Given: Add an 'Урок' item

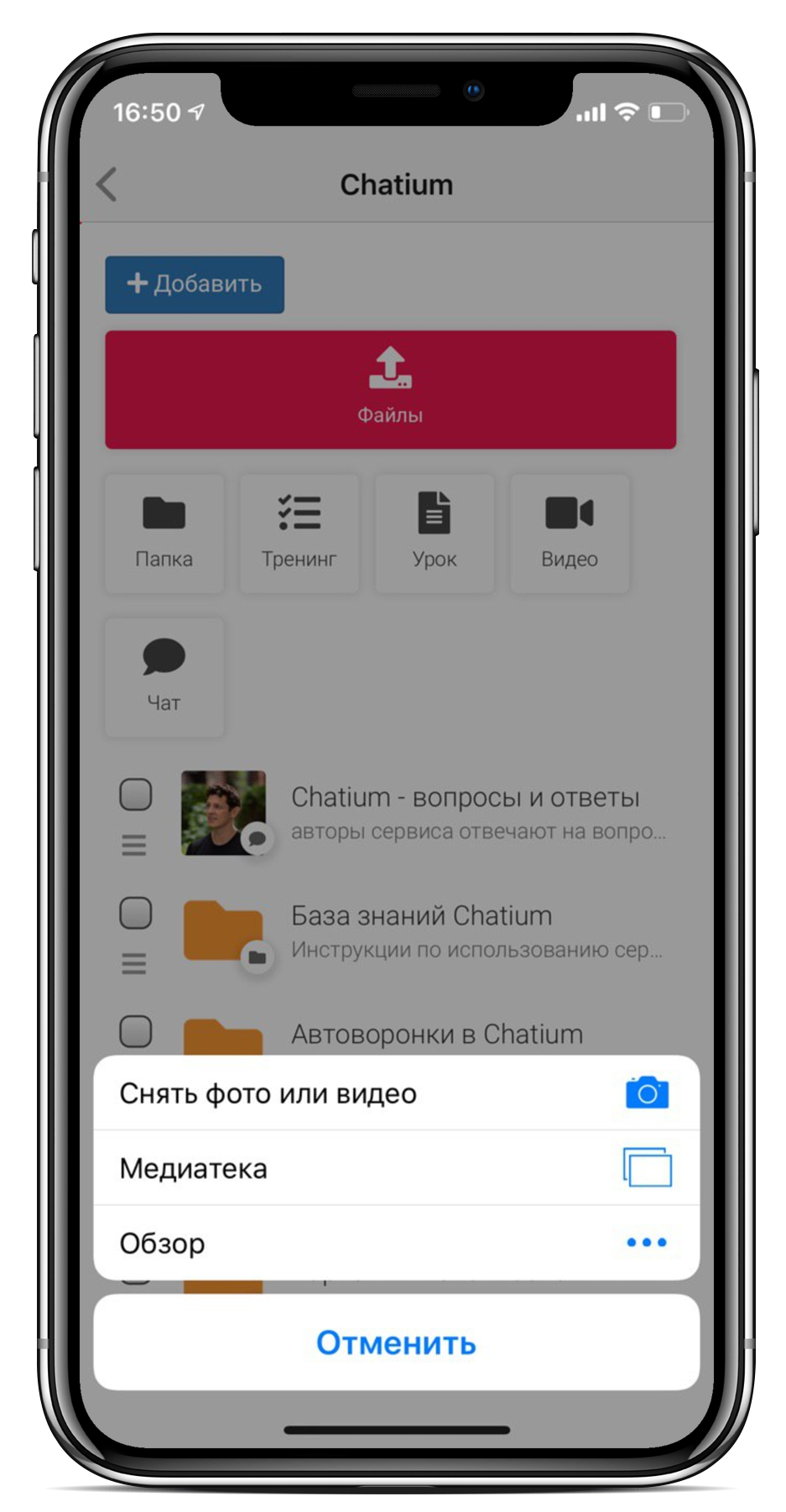Looking at the screenshot, I should tap(435, 534).
